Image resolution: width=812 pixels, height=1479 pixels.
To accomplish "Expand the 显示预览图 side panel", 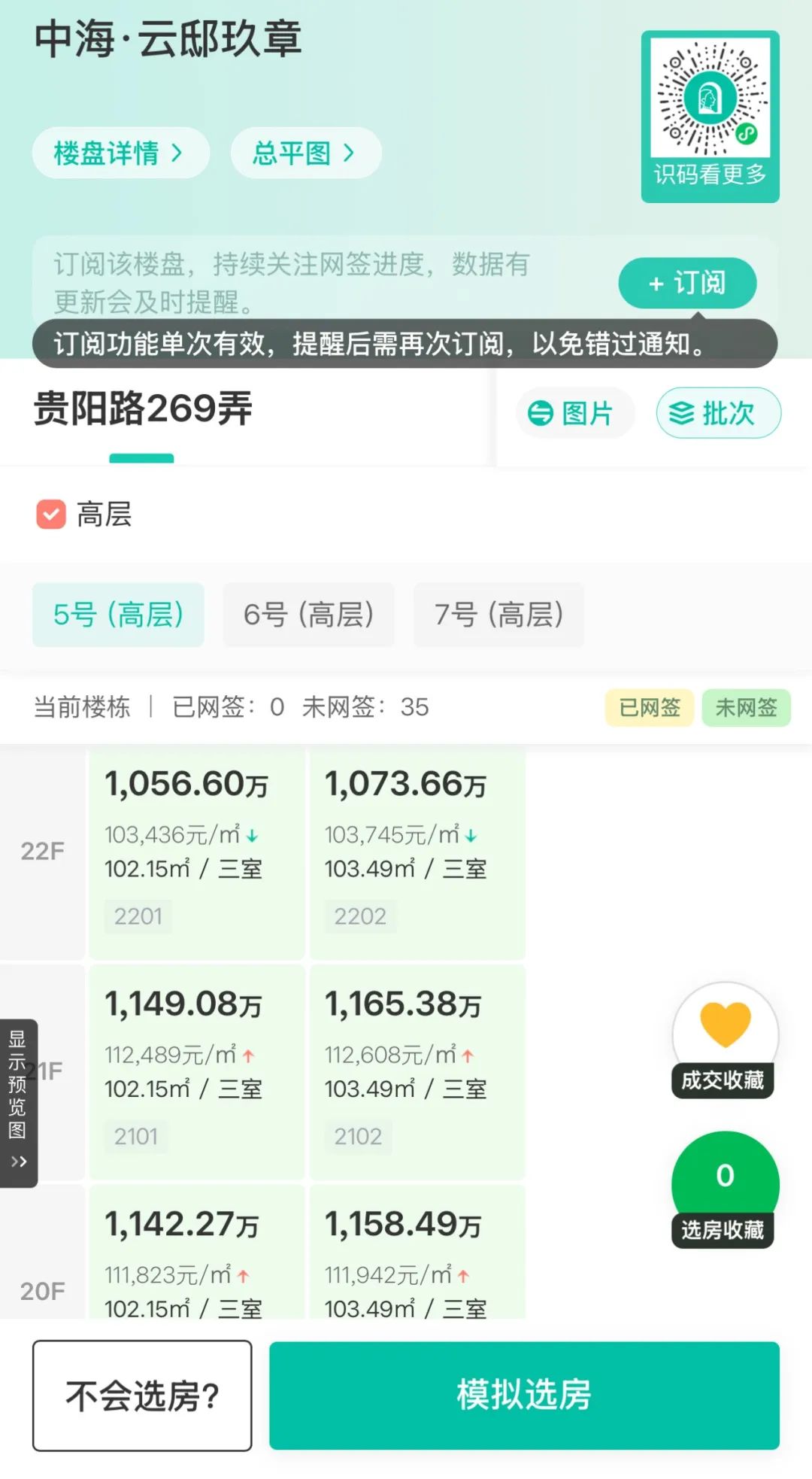I will 18,1103.
